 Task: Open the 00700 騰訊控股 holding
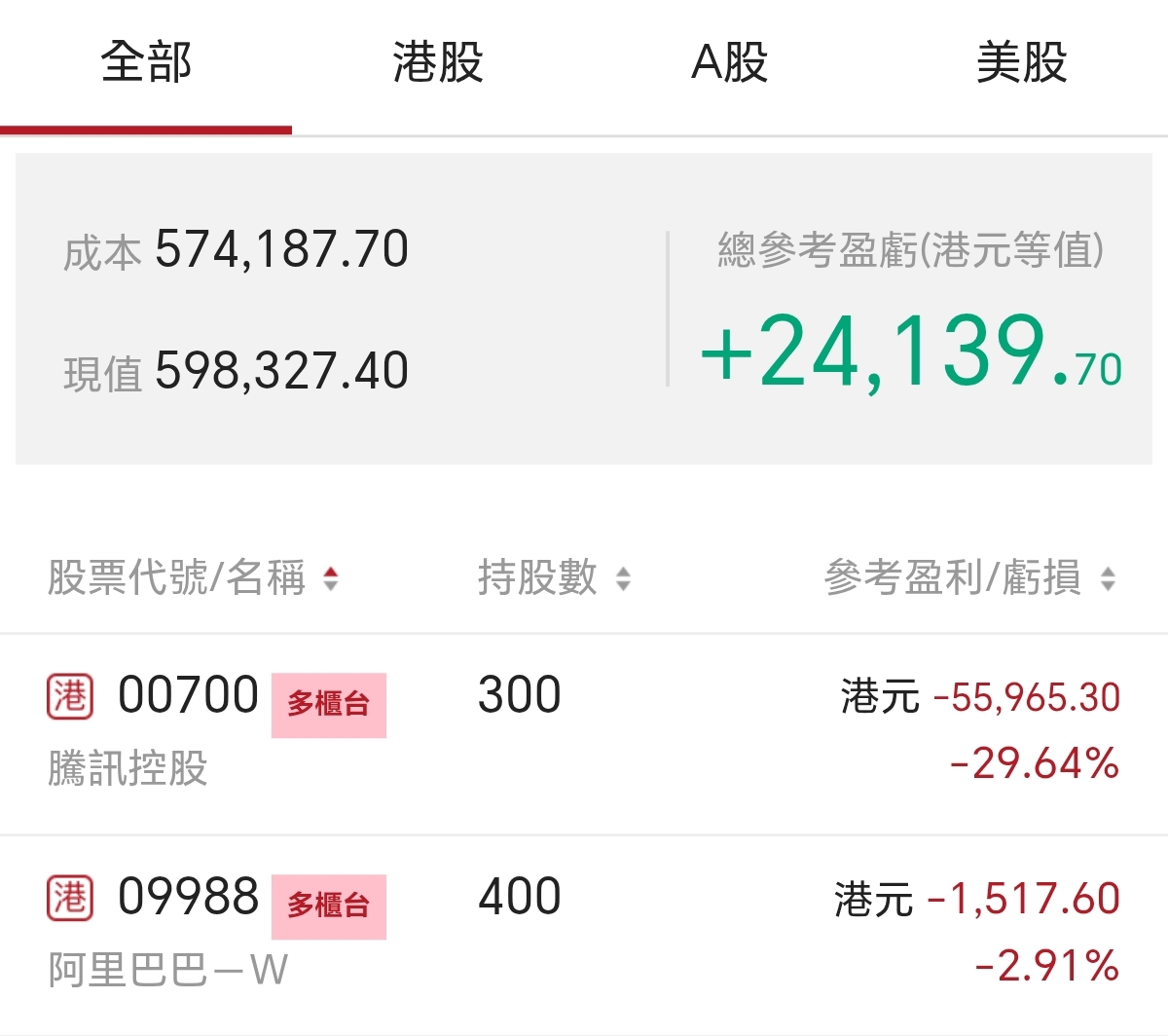[x=584, y=734]
